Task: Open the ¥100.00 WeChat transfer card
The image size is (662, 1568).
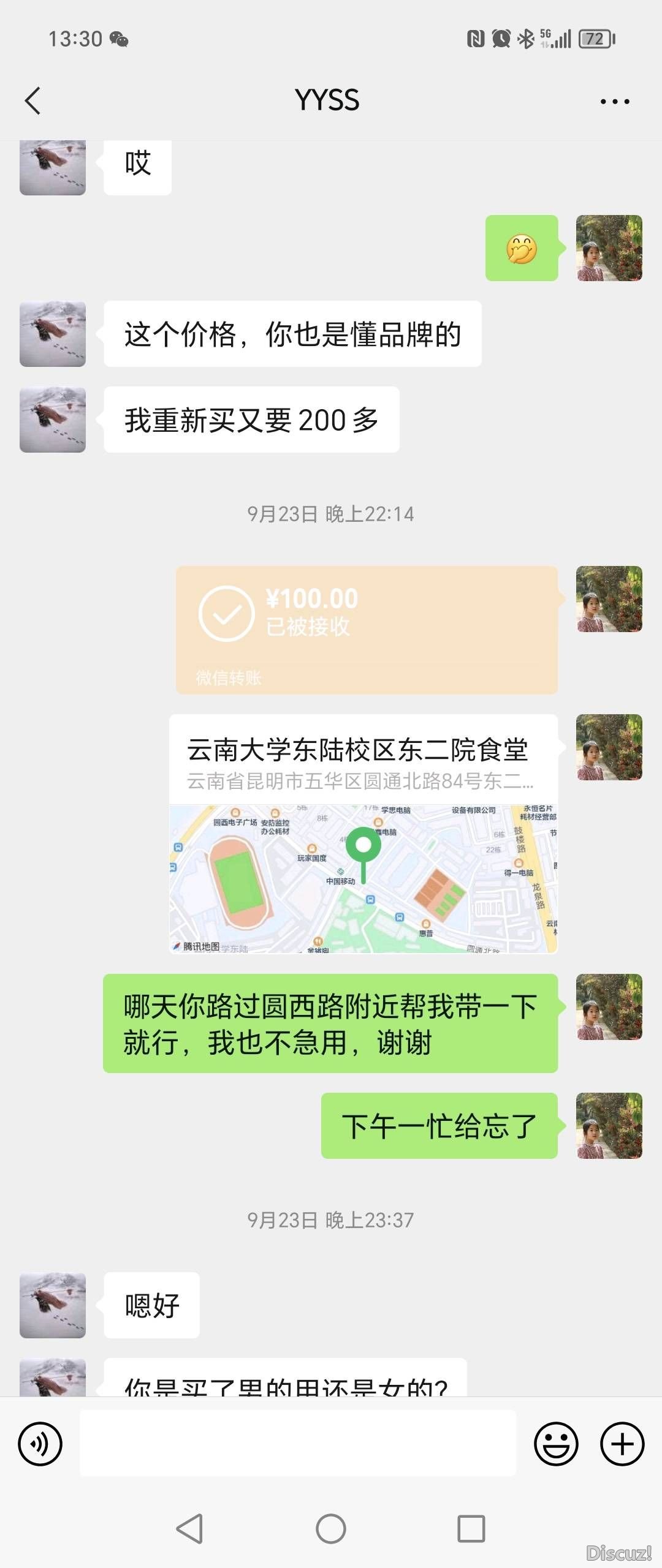Action: click(367, 630)
